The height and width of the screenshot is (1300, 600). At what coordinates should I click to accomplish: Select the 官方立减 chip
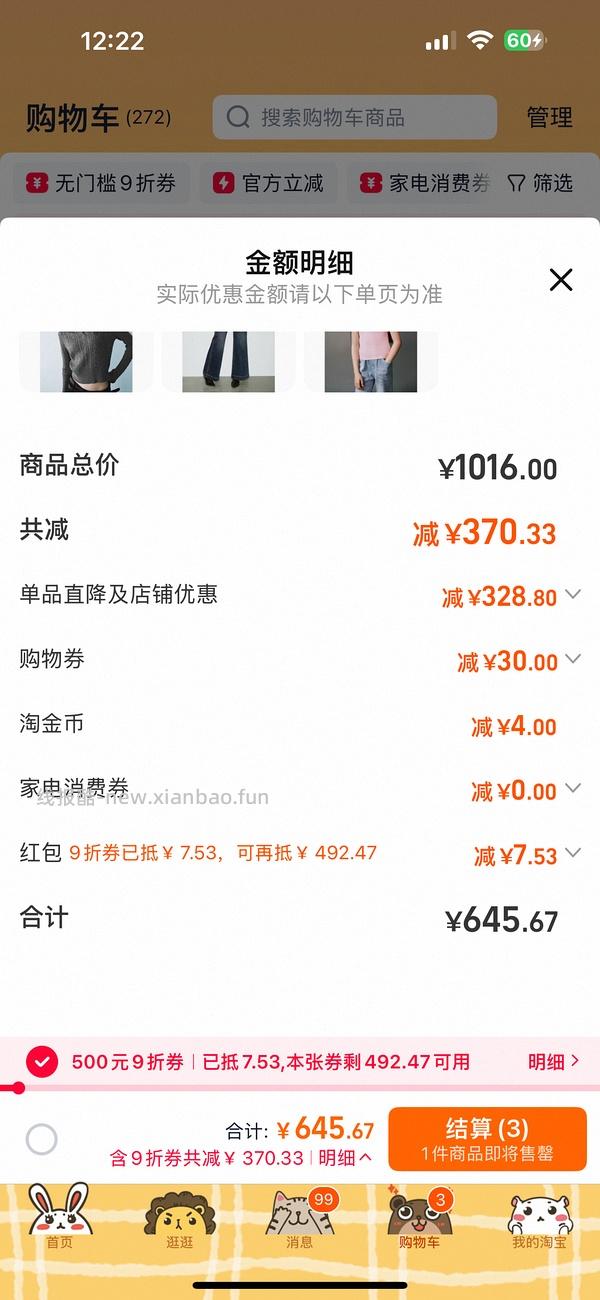tap(269, 183)
